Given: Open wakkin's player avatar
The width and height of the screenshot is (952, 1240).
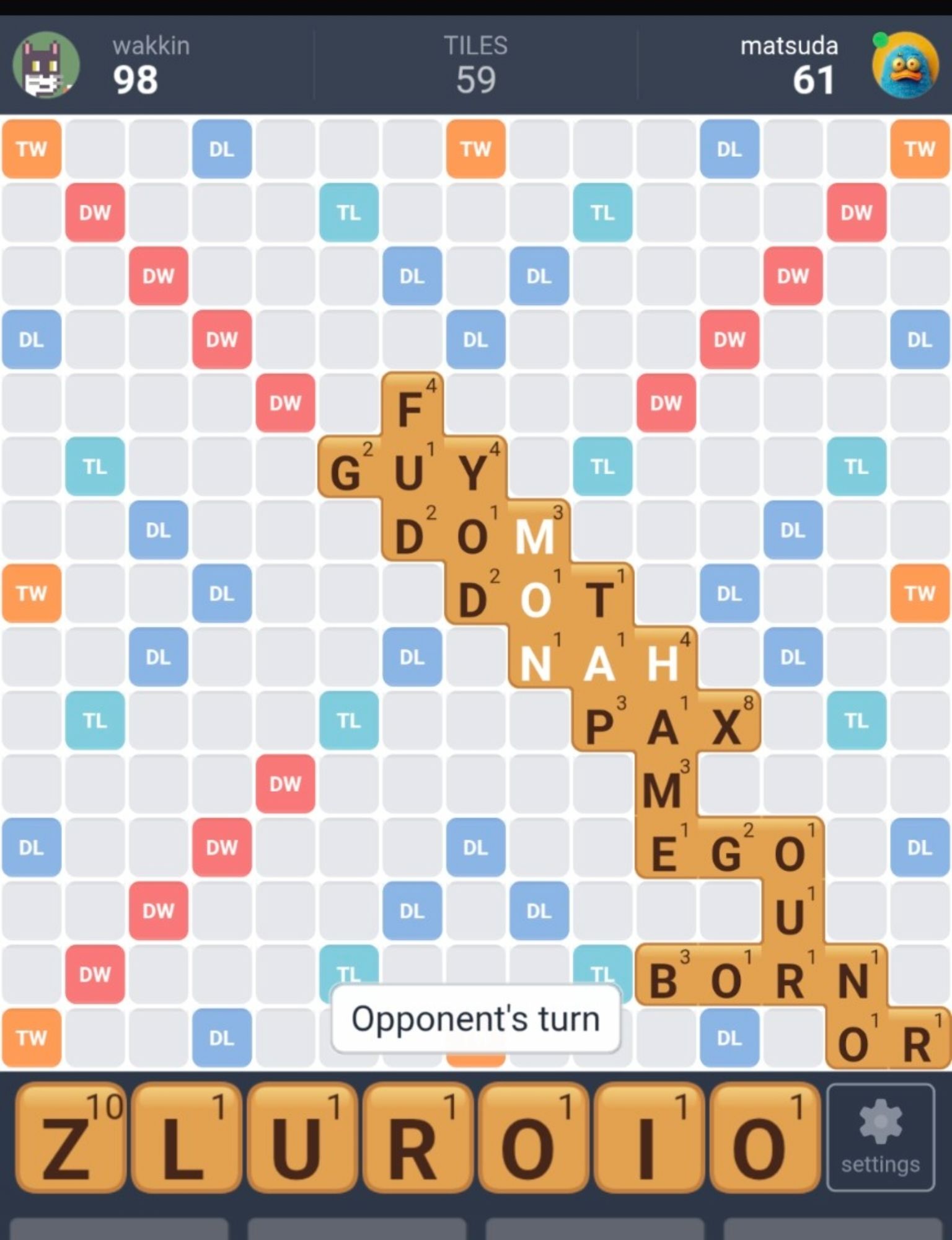Looking at the screenshot, I should pos(46,65).
